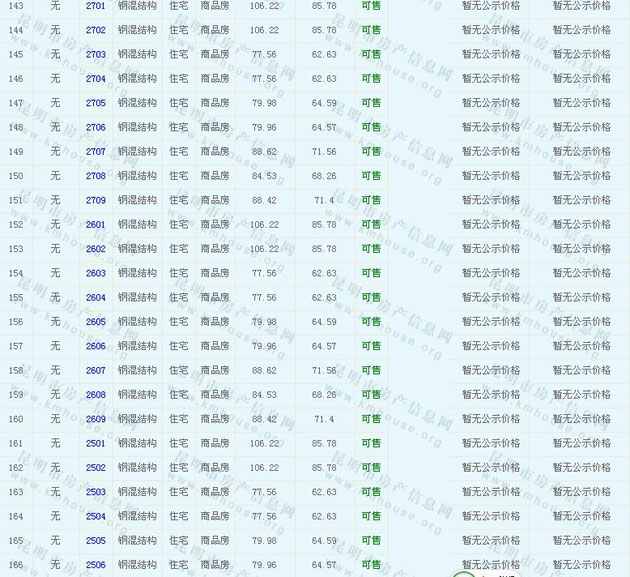Image resolution: width=630 pixels, height=577 pixels.
Task: Open room number 2709 link
Action: [x=95, y=200]
